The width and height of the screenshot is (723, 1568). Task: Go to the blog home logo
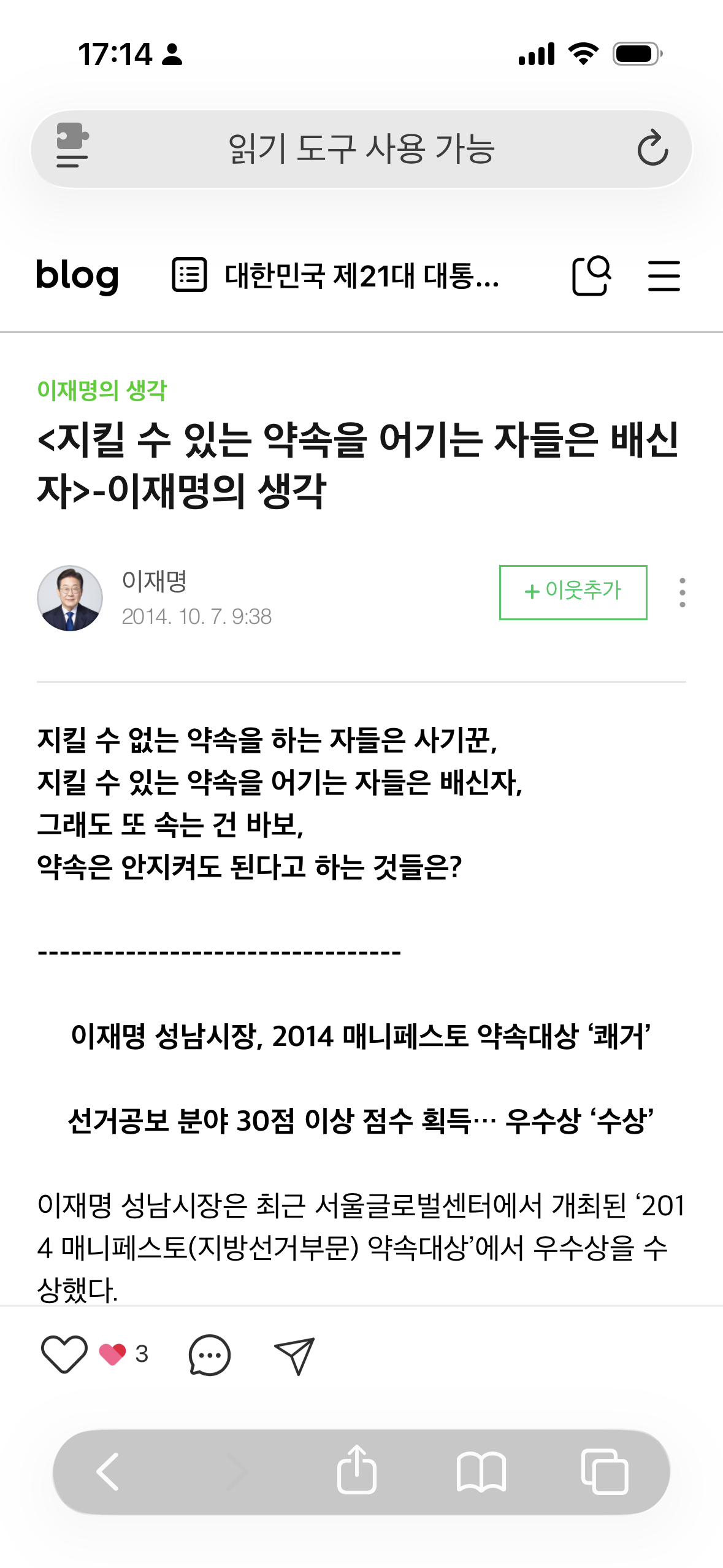point(77,275)
